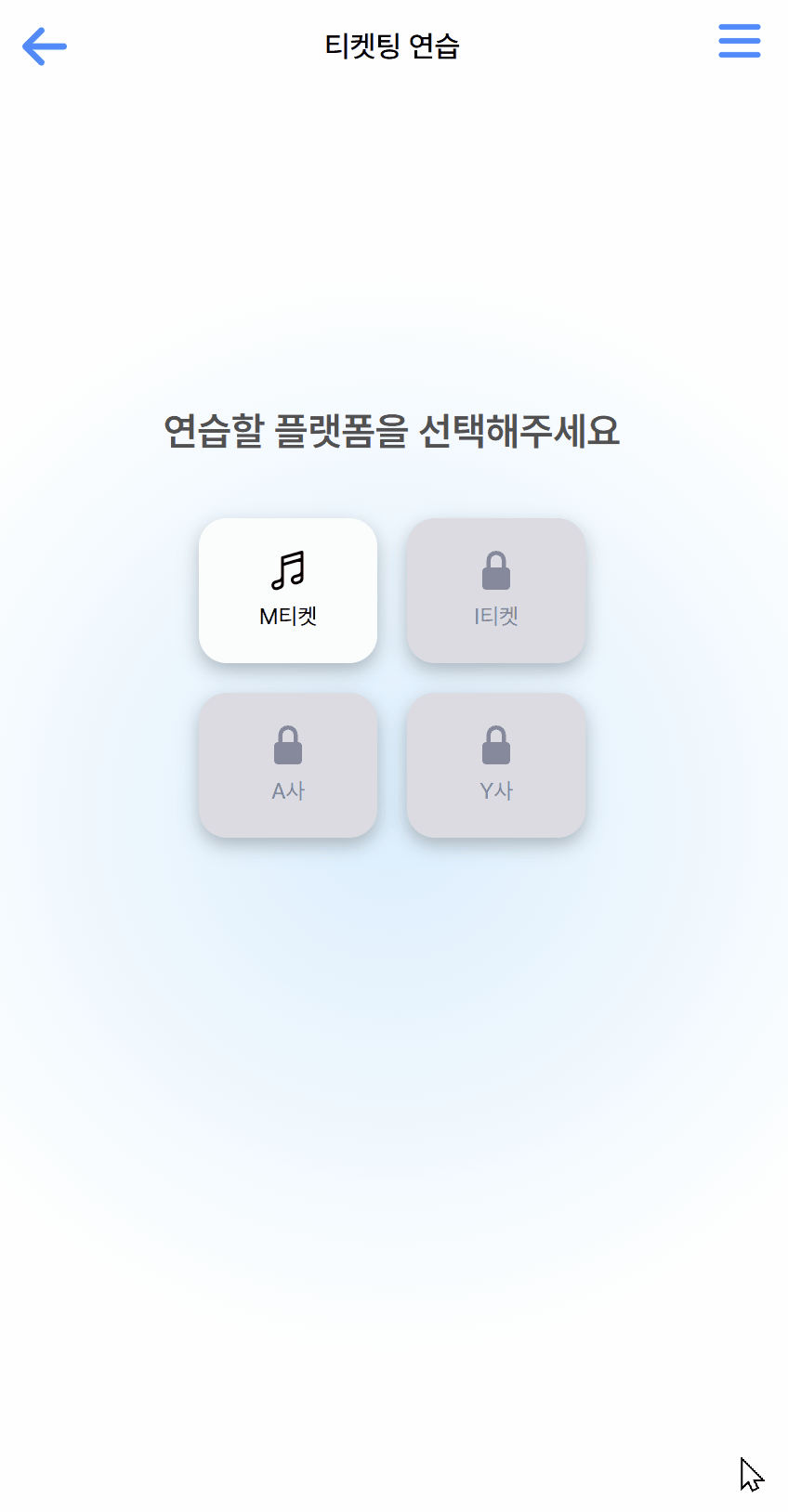Select the M티켓 platform card
Screen dimensions: 788x1512
[x=288, y=591]
